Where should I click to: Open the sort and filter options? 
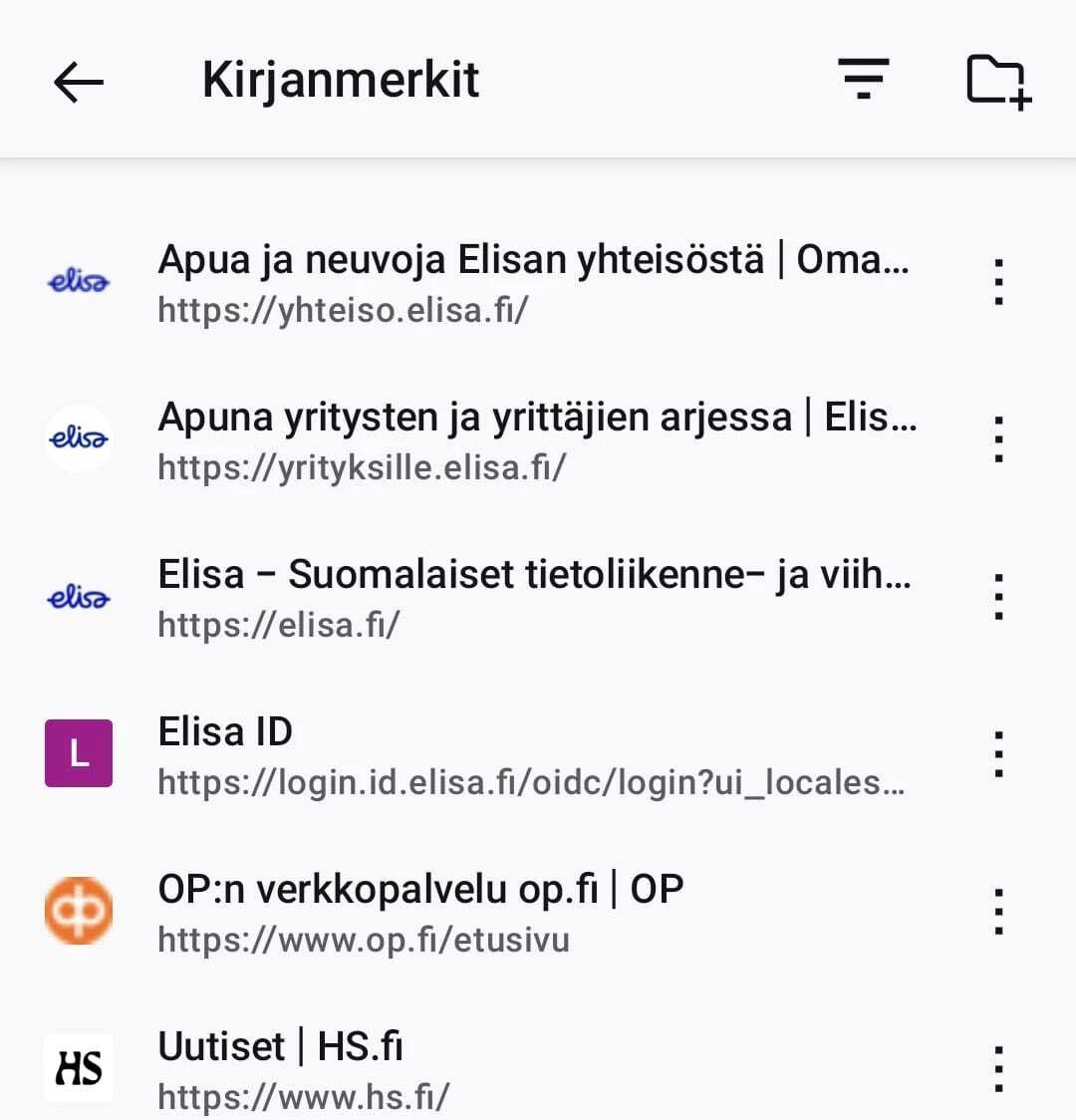pos(863,80)
